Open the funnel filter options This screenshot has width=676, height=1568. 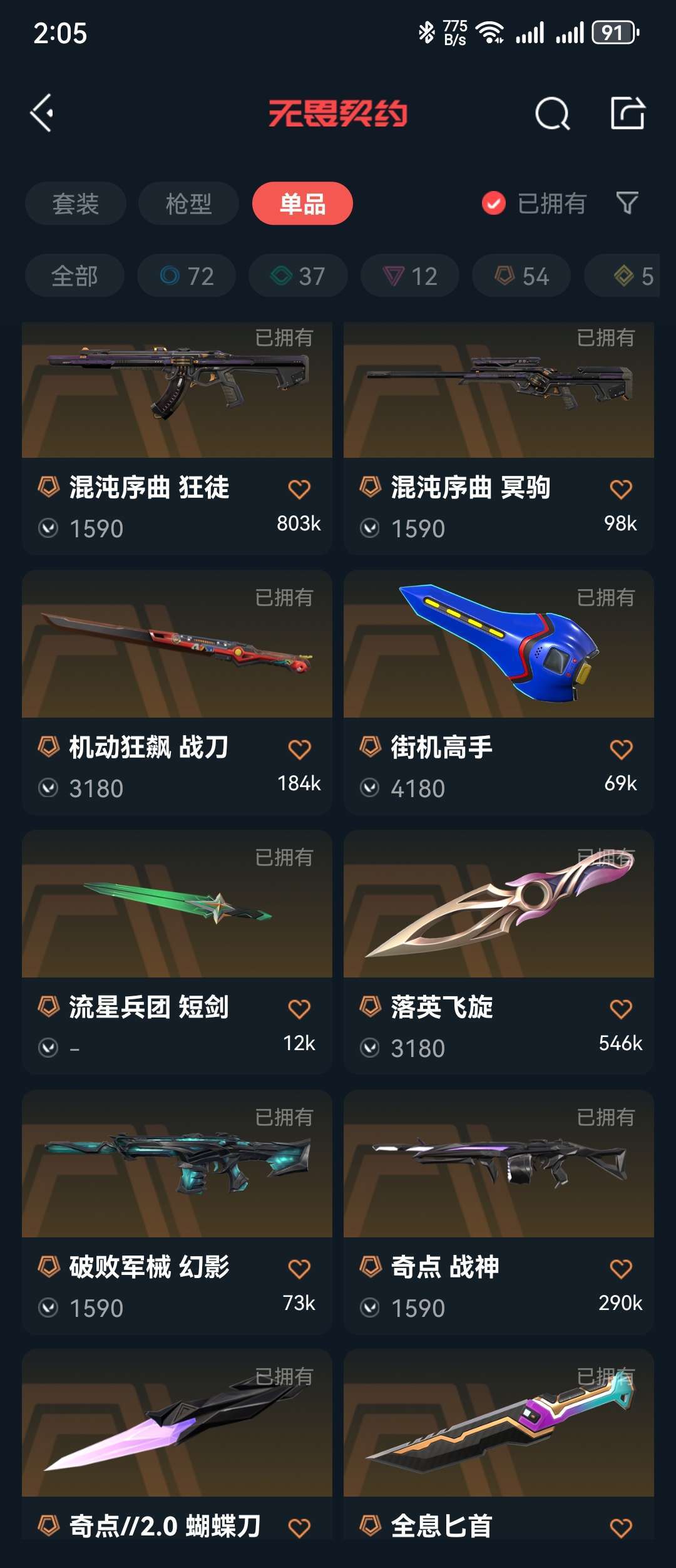click(x=627, y=203)
